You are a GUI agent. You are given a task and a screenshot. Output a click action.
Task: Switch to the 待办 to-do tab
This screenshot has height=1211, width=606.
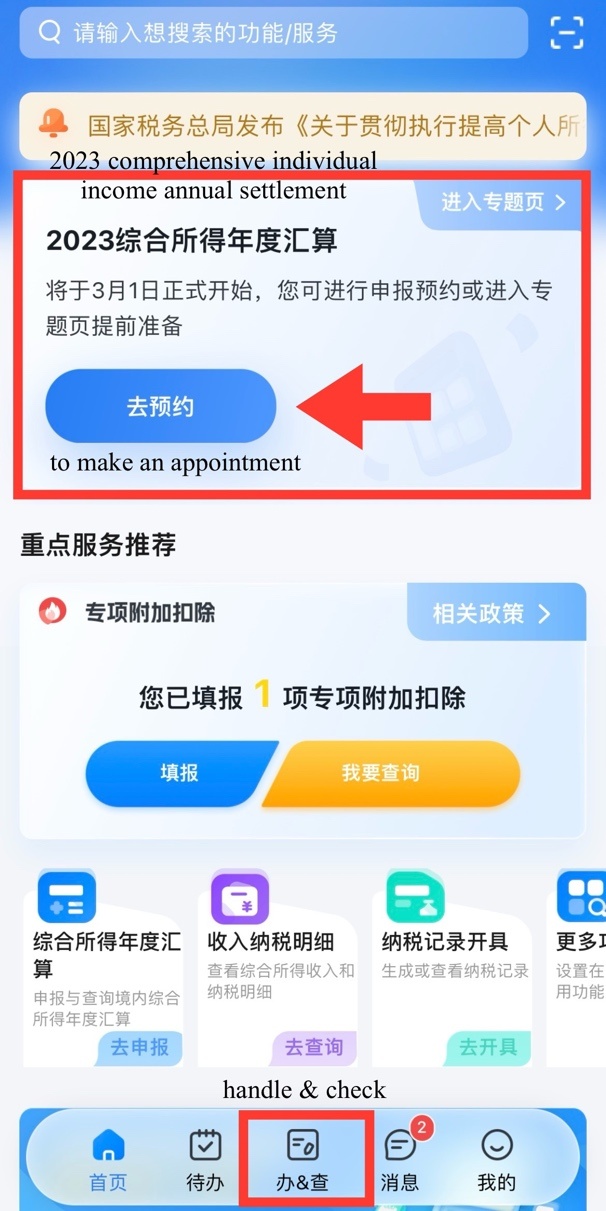tap(205, 1160)
